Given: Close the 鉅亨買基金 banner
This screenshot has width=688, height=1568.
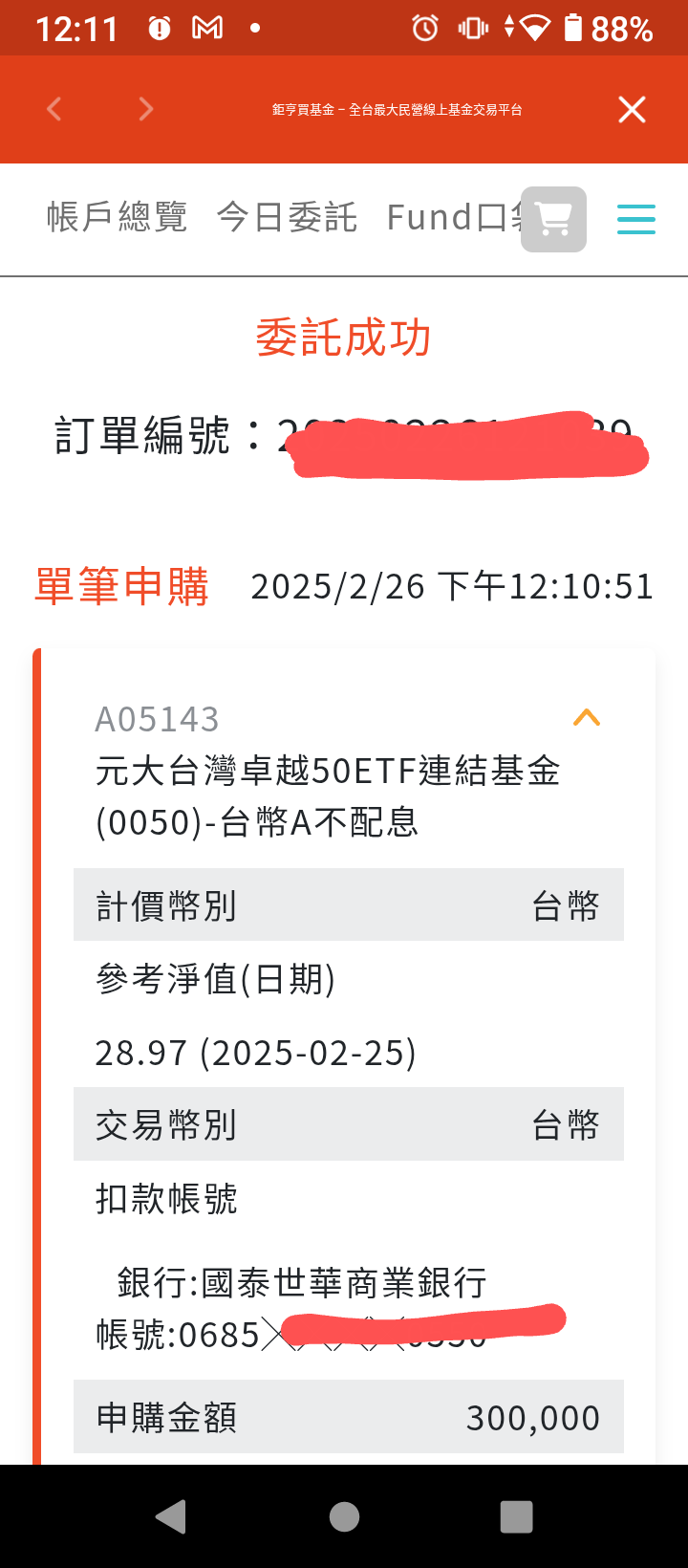Looking at the screenshot, I should [632, 109].
